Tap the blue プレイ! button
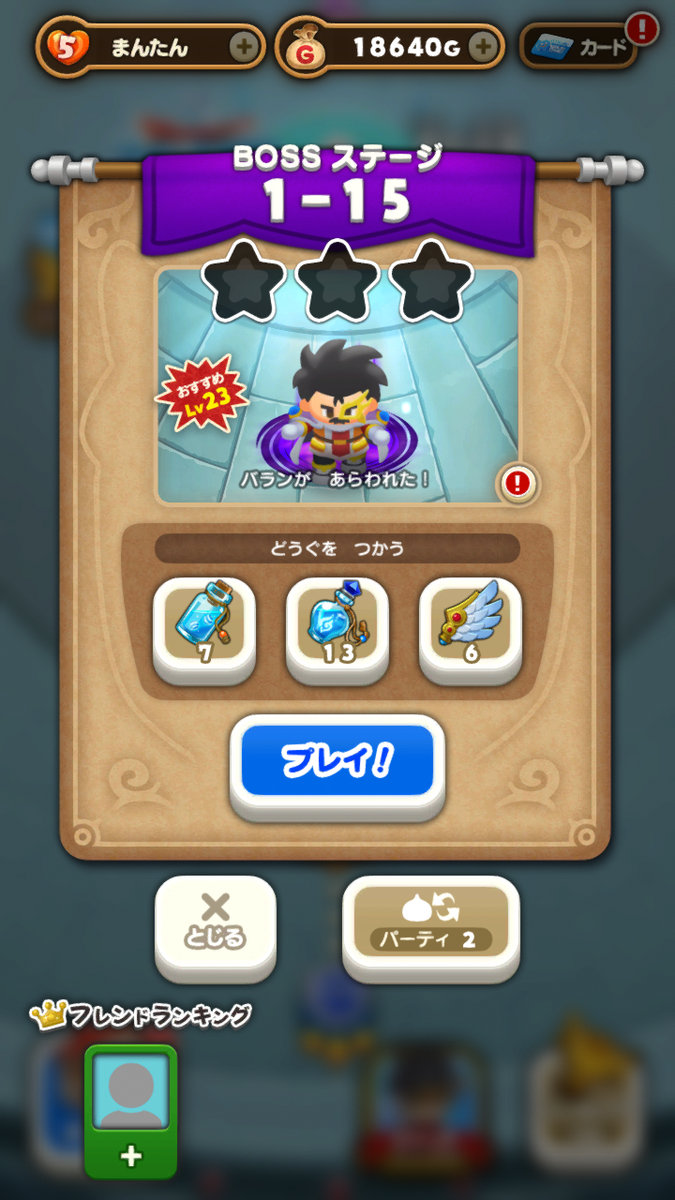The image size is (675, 1200). point(337,765)
